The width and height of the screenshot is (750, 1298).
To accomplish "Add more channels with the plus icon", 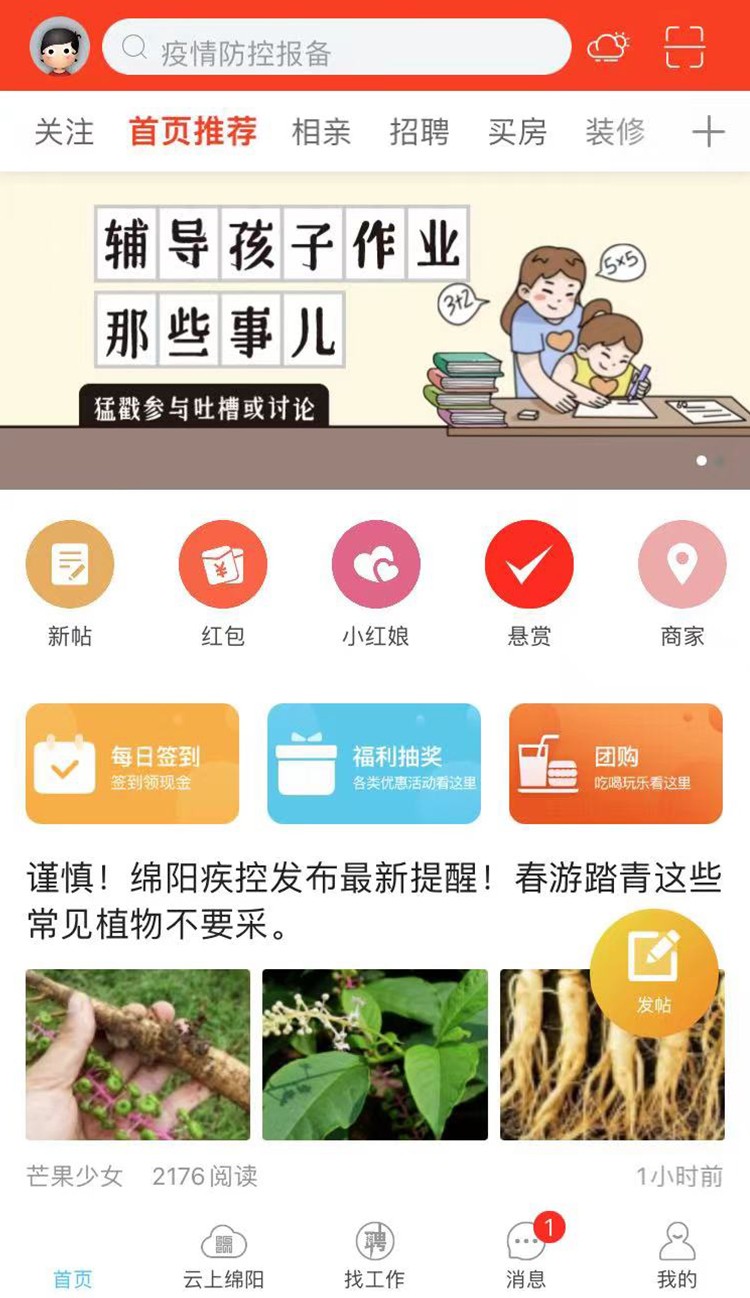I will (x=708, y=132).
